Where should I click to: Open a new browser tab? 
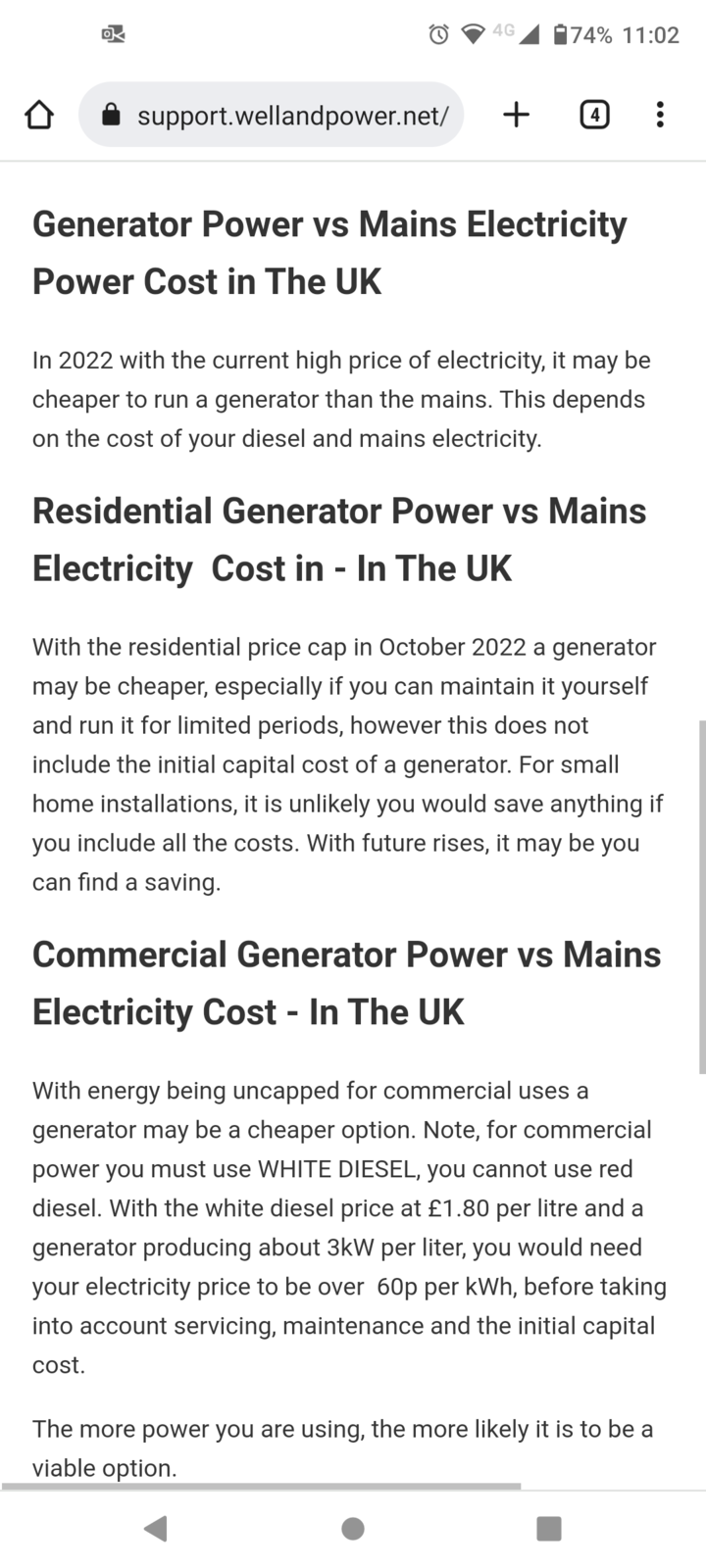(516, 115)
